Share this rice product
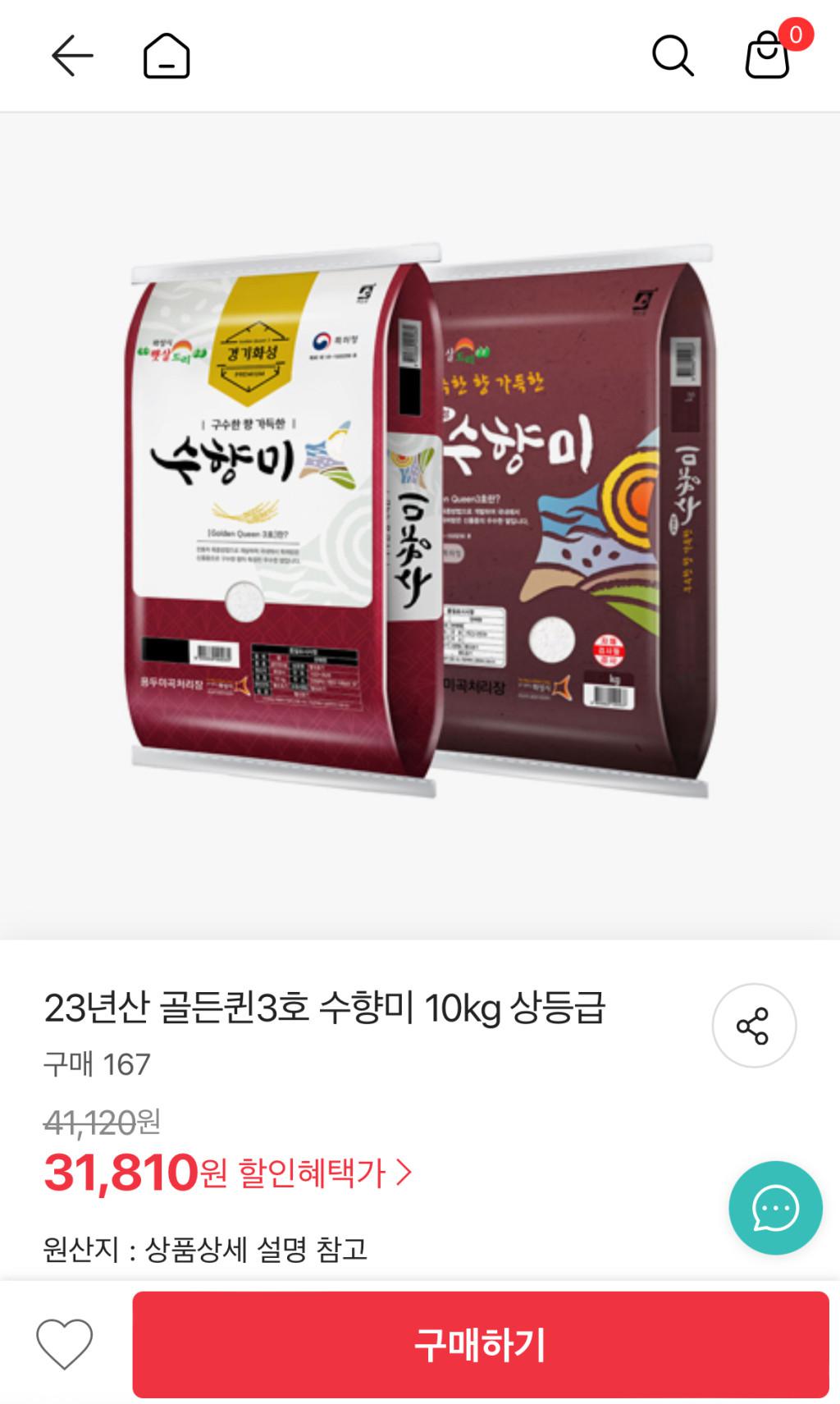 (x=753, y=1026)
